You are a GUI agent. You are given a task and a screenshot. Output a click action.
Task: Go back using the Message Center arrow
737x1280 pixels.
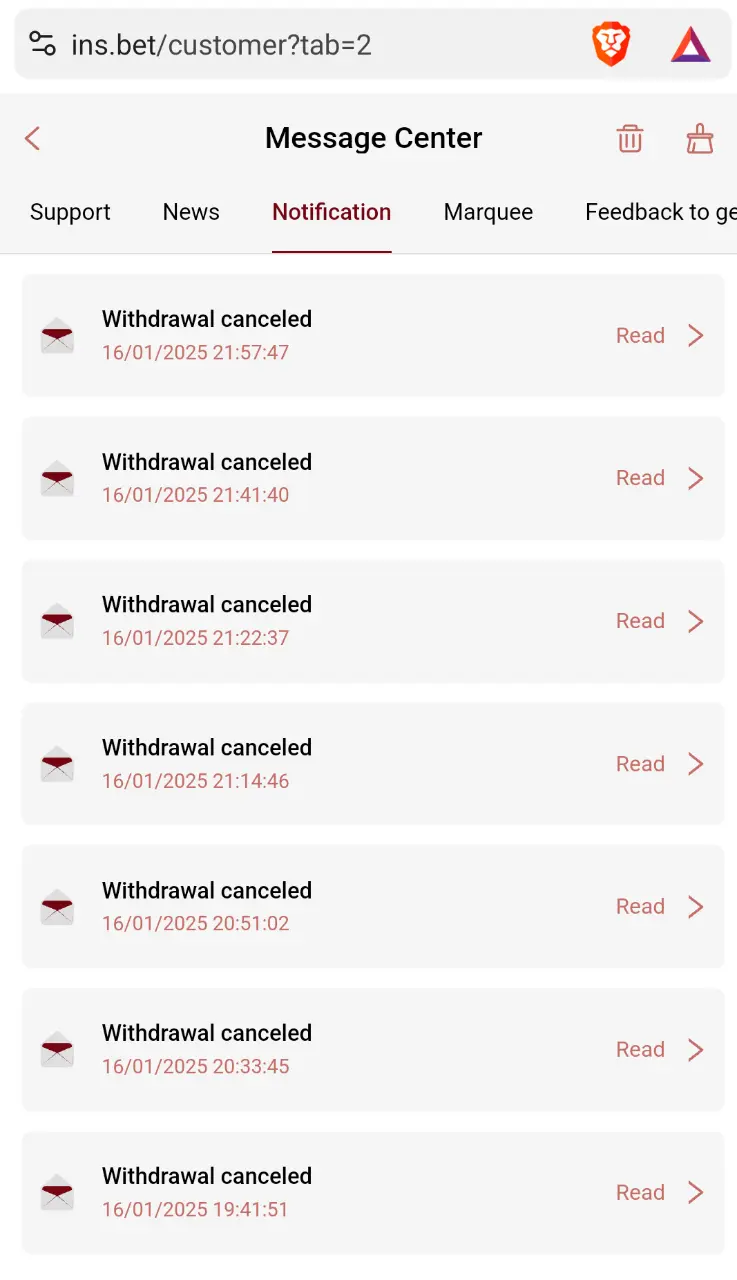click(33, 138)
